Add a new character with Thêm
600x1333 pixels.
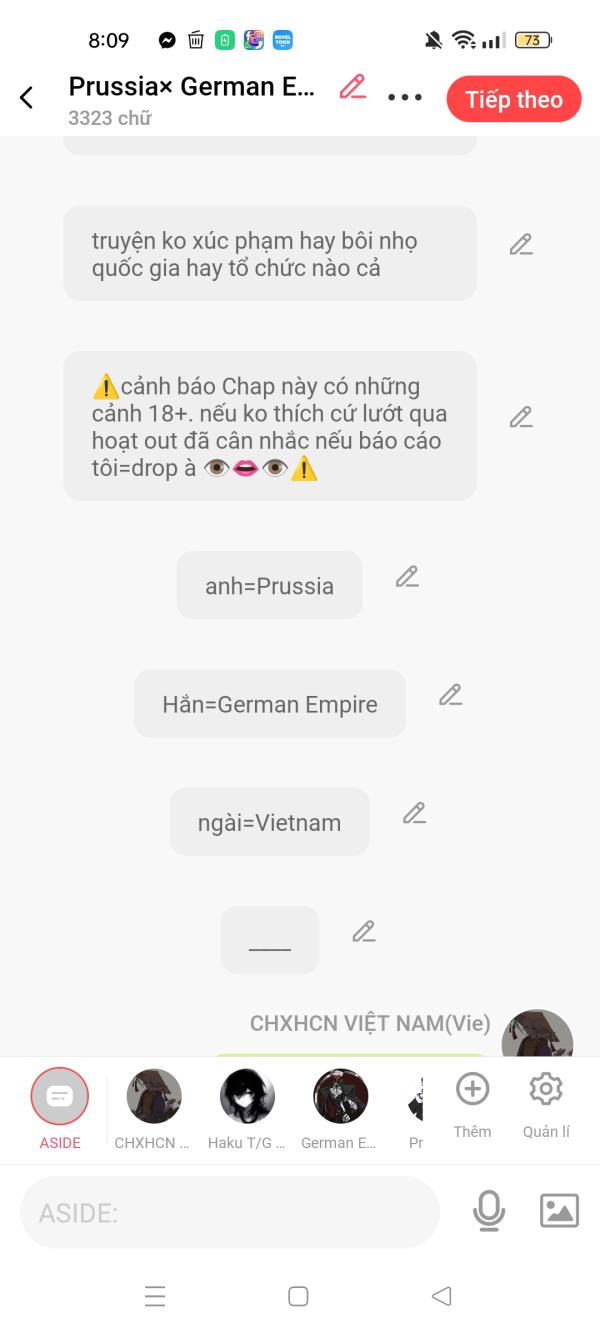tap(472, 1104)
